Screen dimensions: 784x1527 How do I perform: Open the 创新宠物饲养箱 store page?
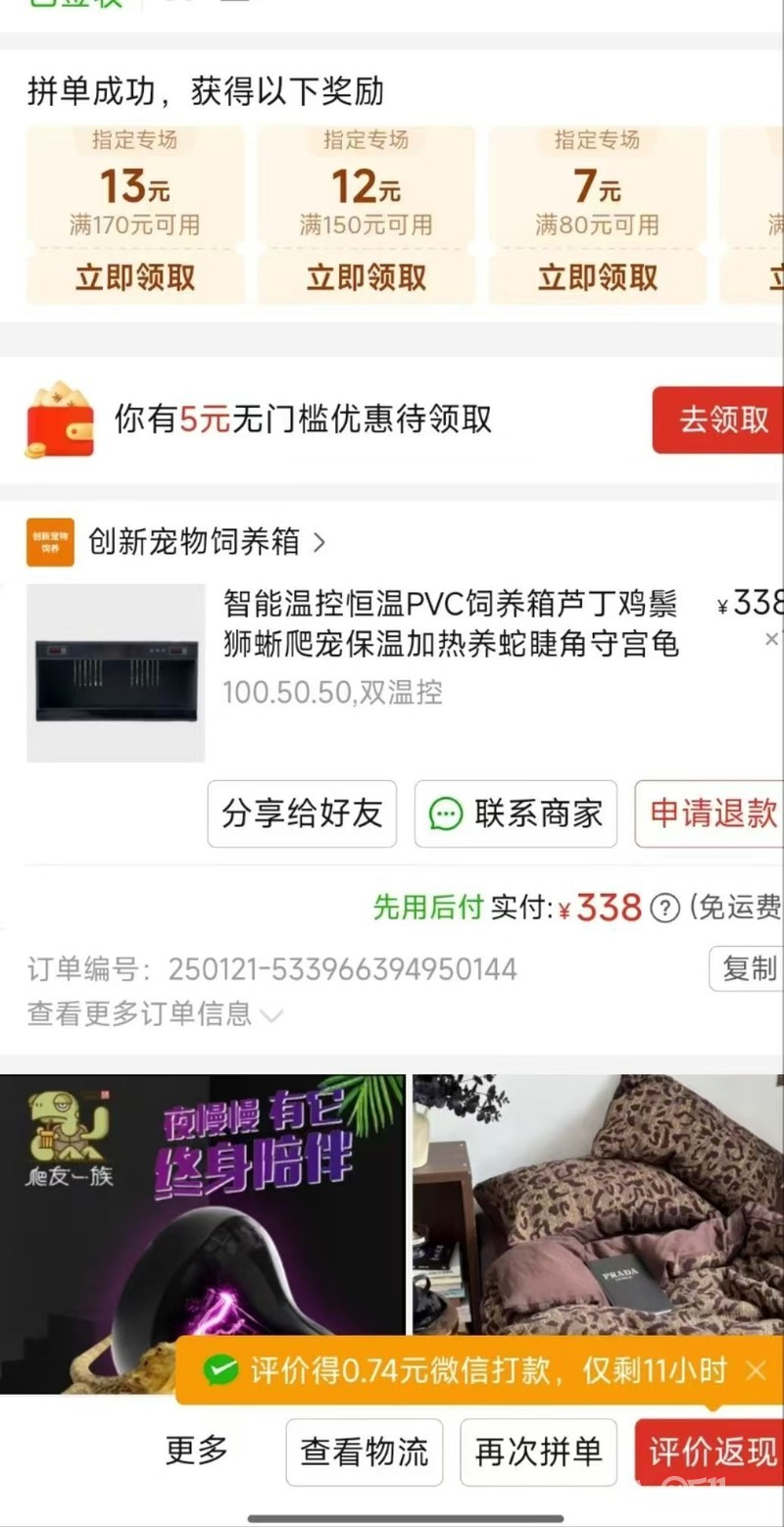[194, 542]
